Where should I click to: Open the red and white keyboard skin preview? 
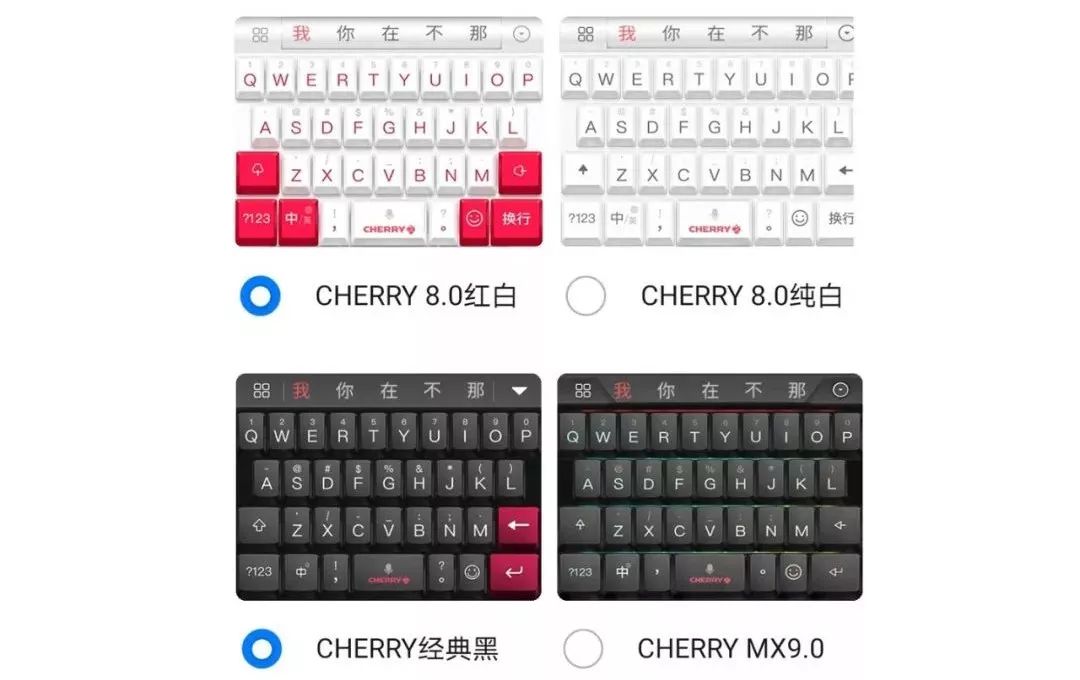[x=389, y=131]
